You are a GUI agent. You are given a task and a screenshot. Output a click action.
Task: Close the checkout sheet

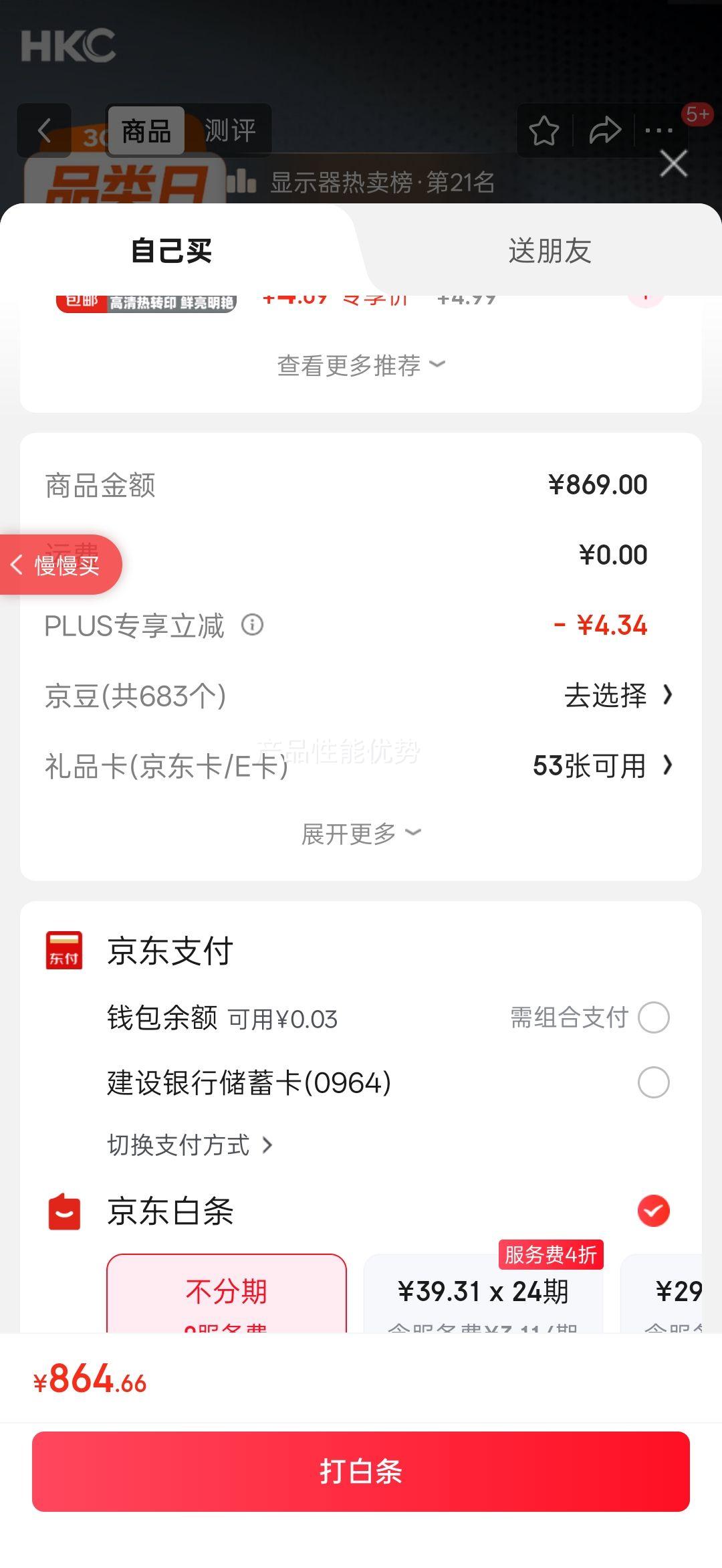pos(673,164)
